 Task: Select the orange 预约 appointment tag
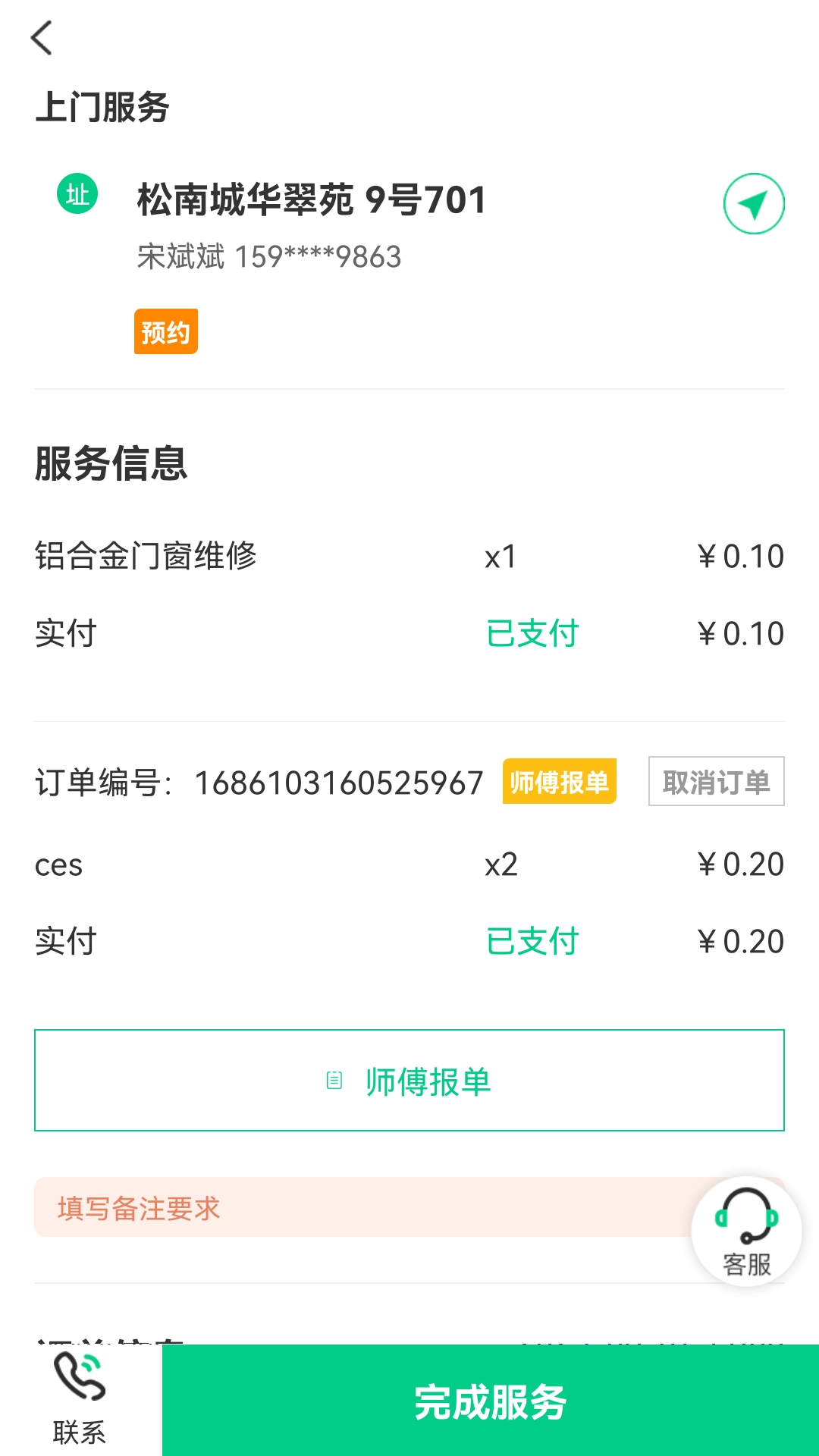coord(165,331)
